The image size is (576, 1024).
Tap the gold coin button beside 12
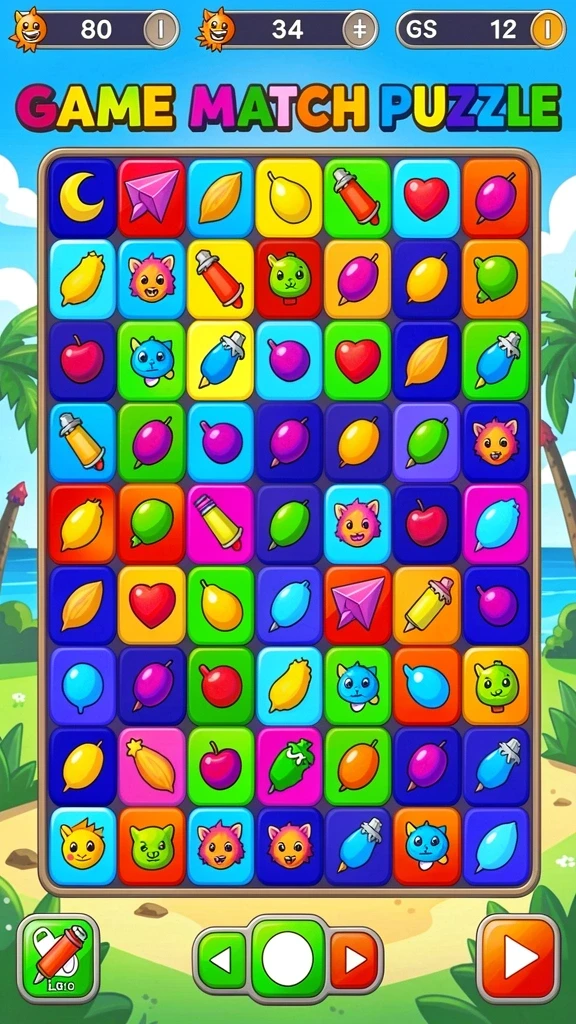pos(547,29)
